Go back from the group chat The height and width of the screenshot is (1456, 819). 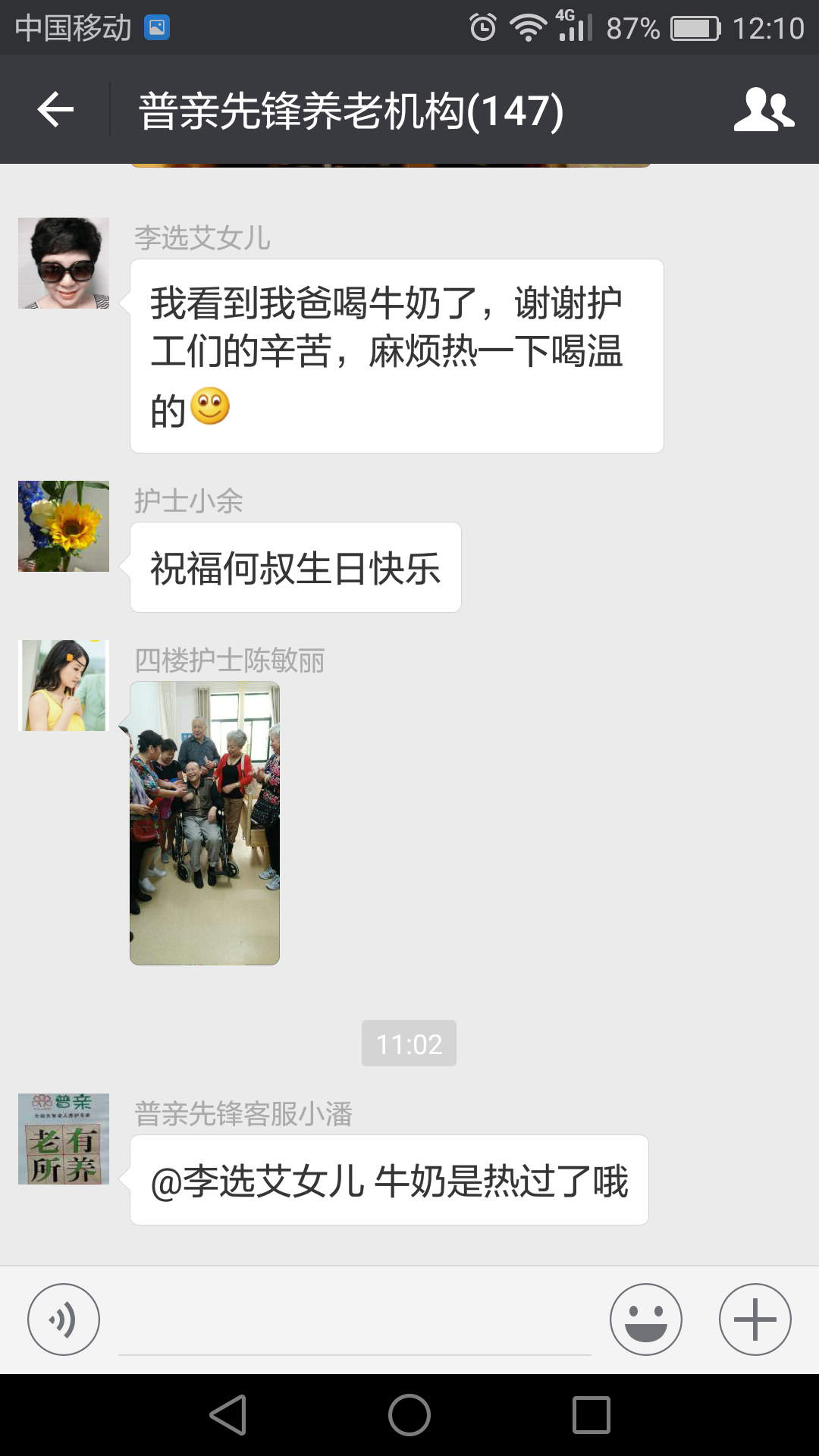coord(55,111)
